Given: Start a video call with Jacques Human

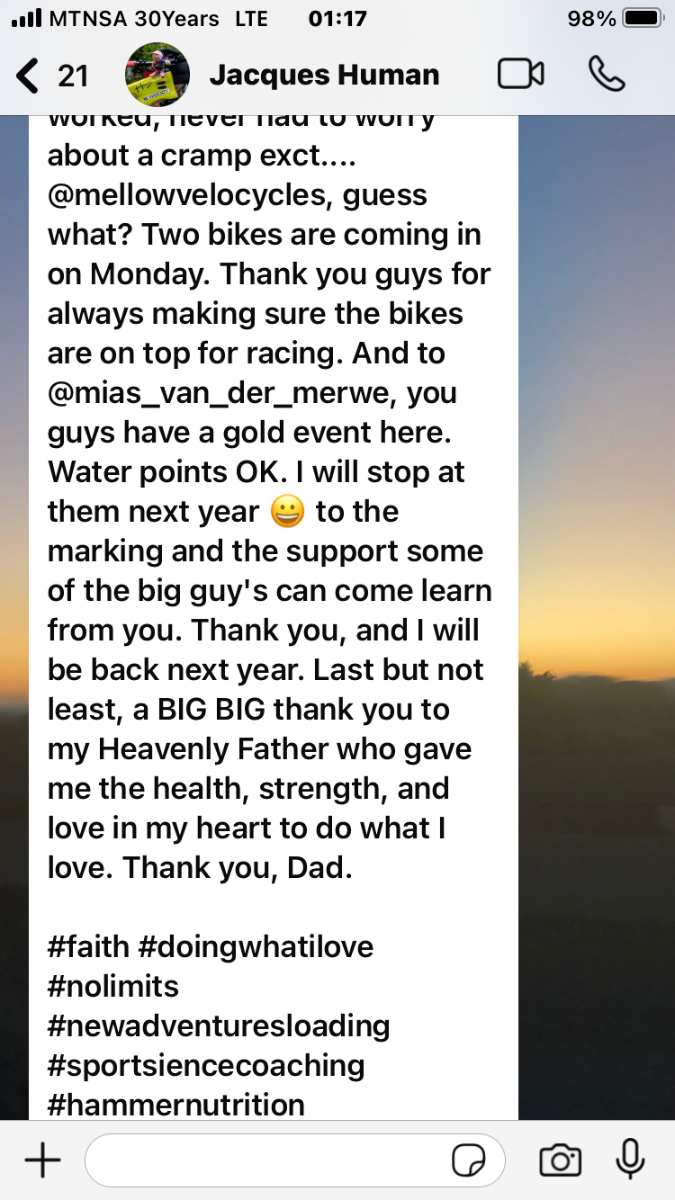Looking at the screenshot, I should (x=520, y=75).
